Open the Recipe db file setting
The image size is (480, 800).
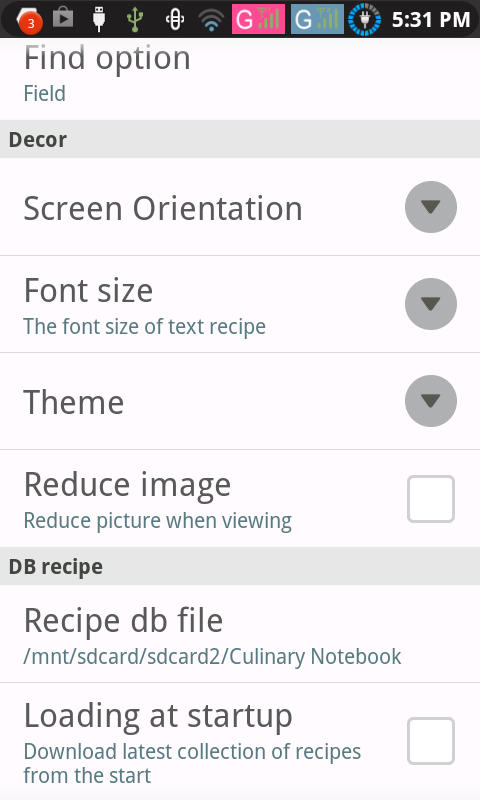[240, 634]
